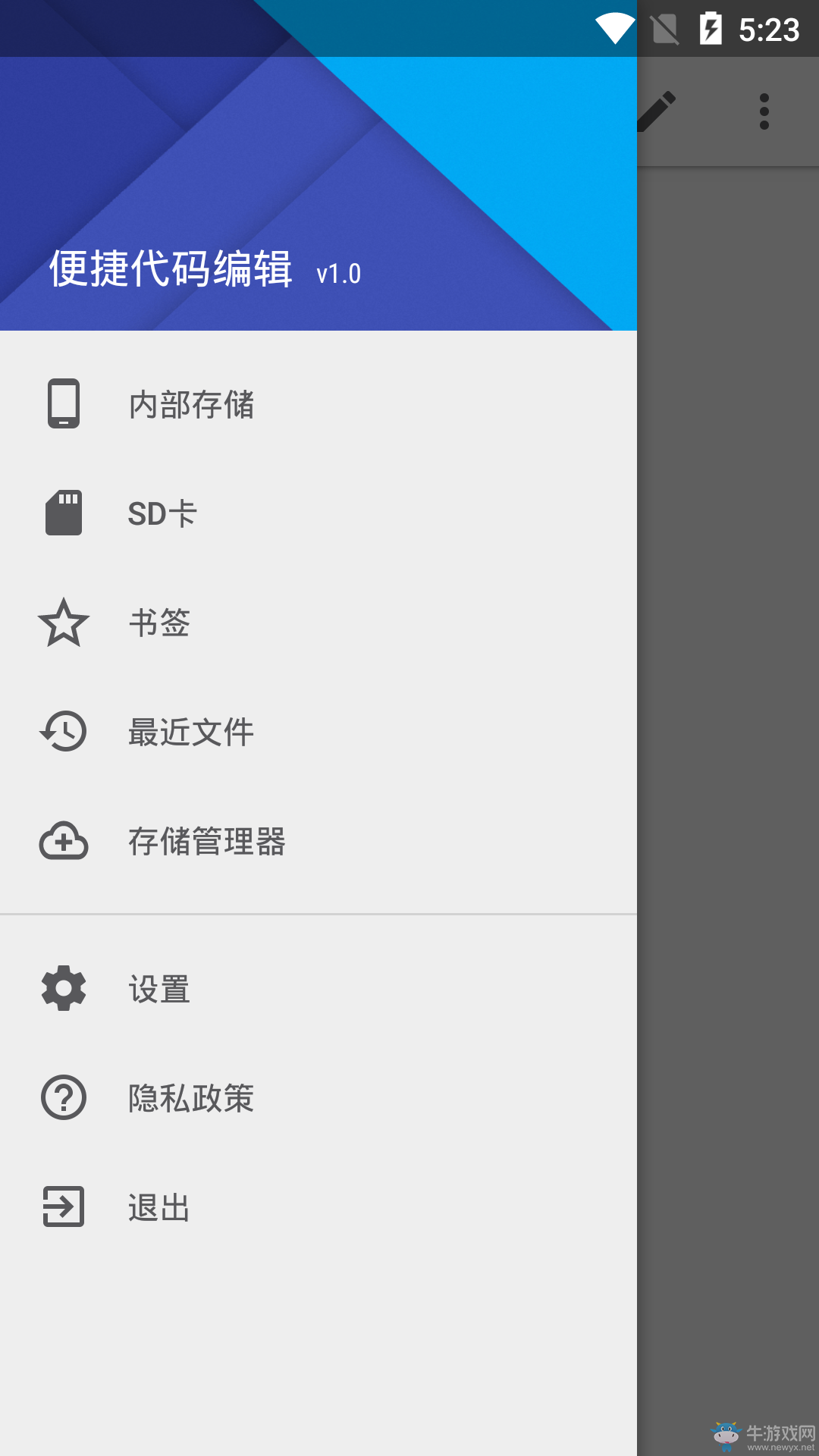Screen dimensions: 819x1456
Task: Tap the pencil edit icon
Action: [x=656, y=111]
